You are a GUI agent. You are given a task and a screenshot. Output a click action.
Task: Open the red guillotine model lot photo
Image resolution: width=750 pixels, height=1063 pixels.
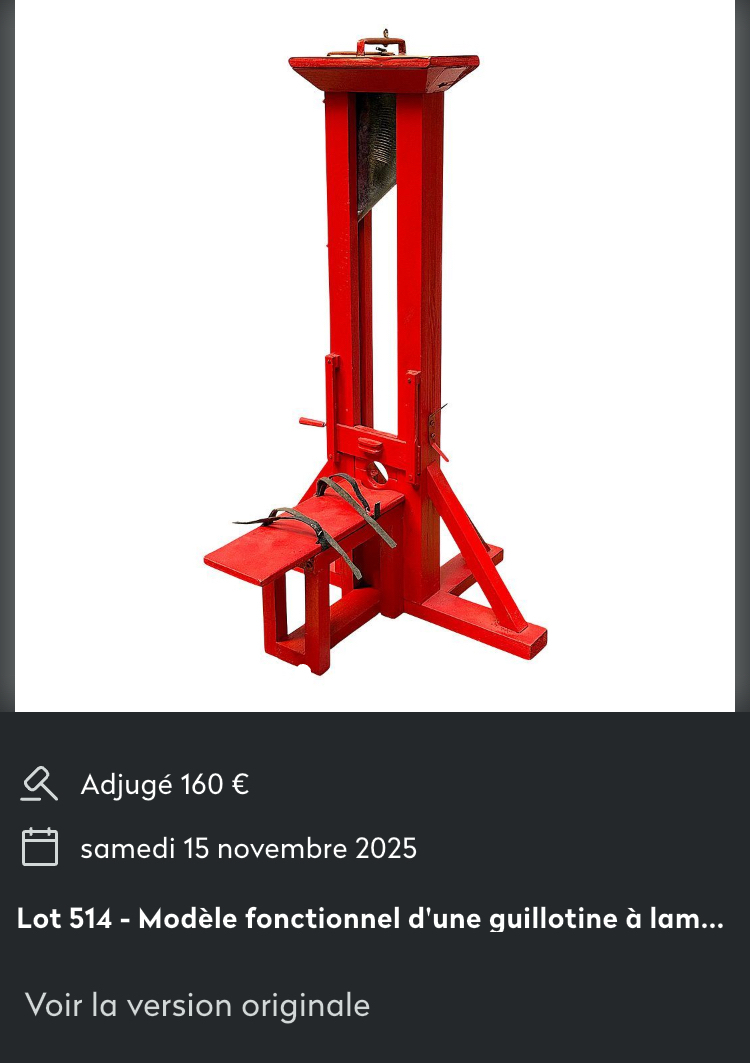375,355
